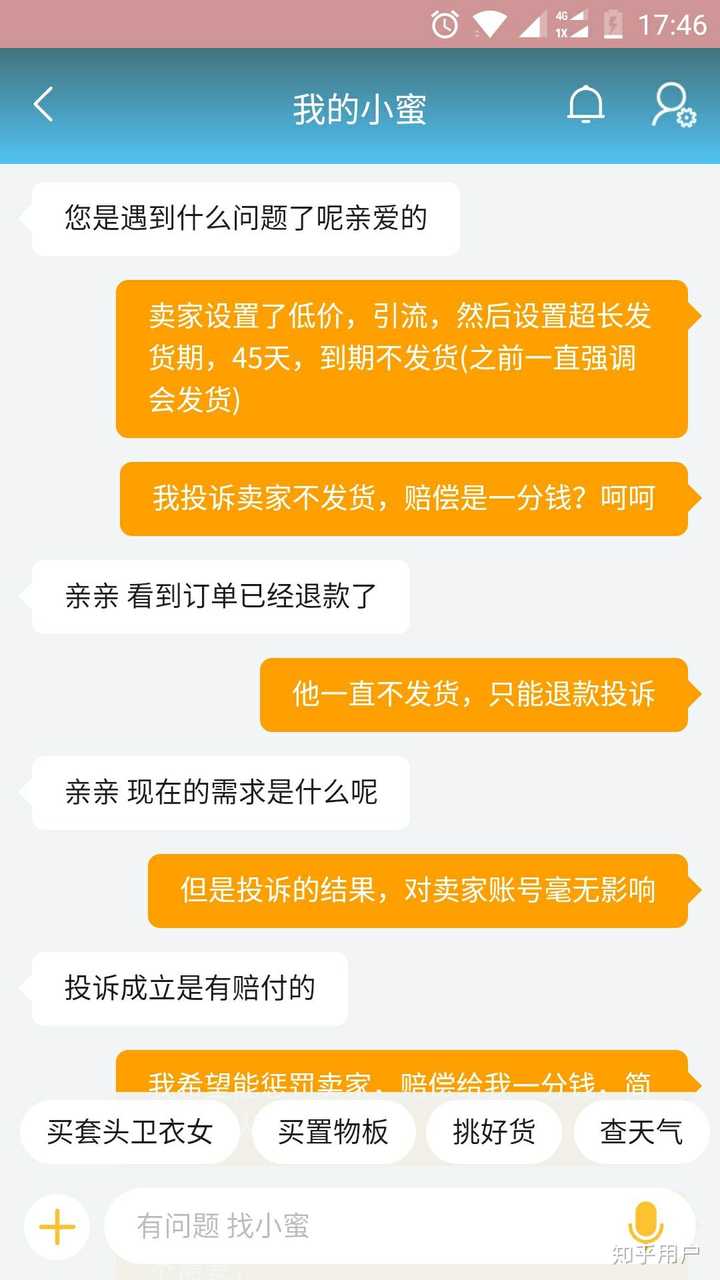
Task: Select the 买套头卫衣女 suggestion chip
Action: tap(130, 1132)
